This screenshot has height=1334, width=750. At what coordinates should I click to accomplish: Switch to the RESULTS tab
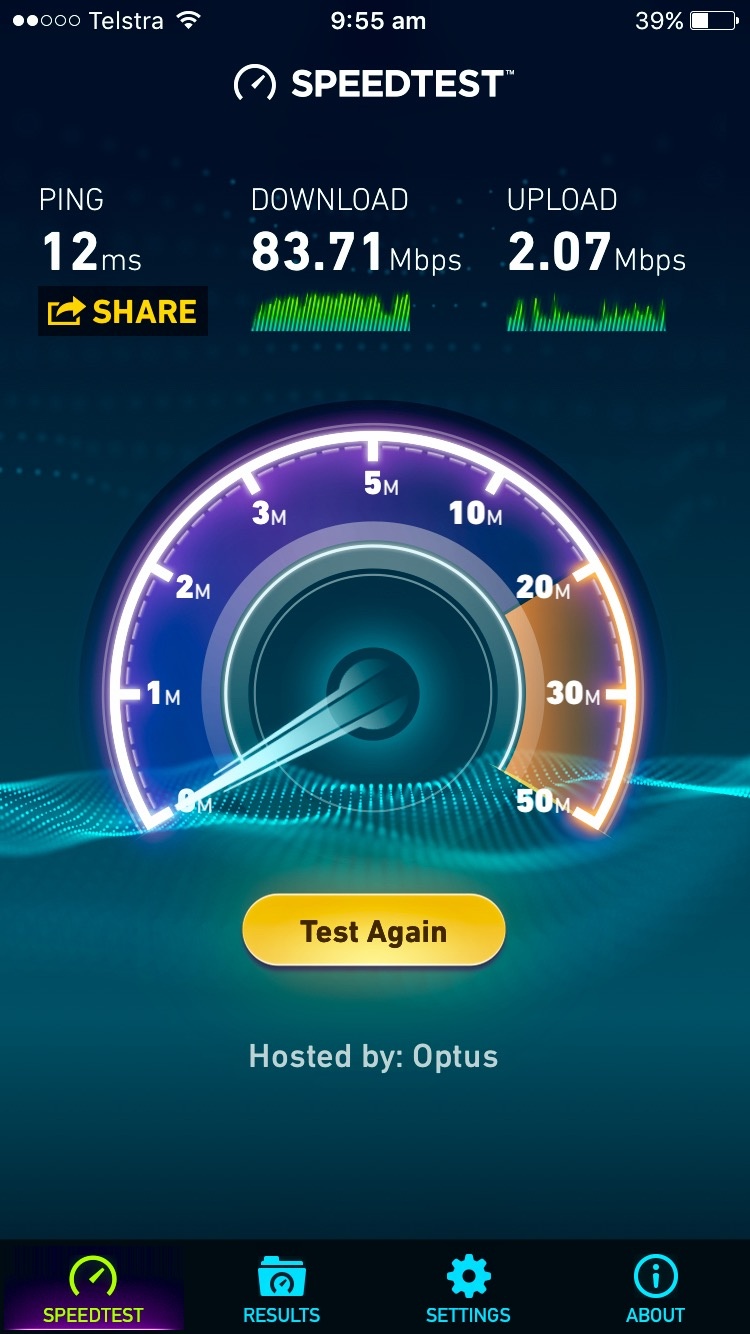point(281,1290)
